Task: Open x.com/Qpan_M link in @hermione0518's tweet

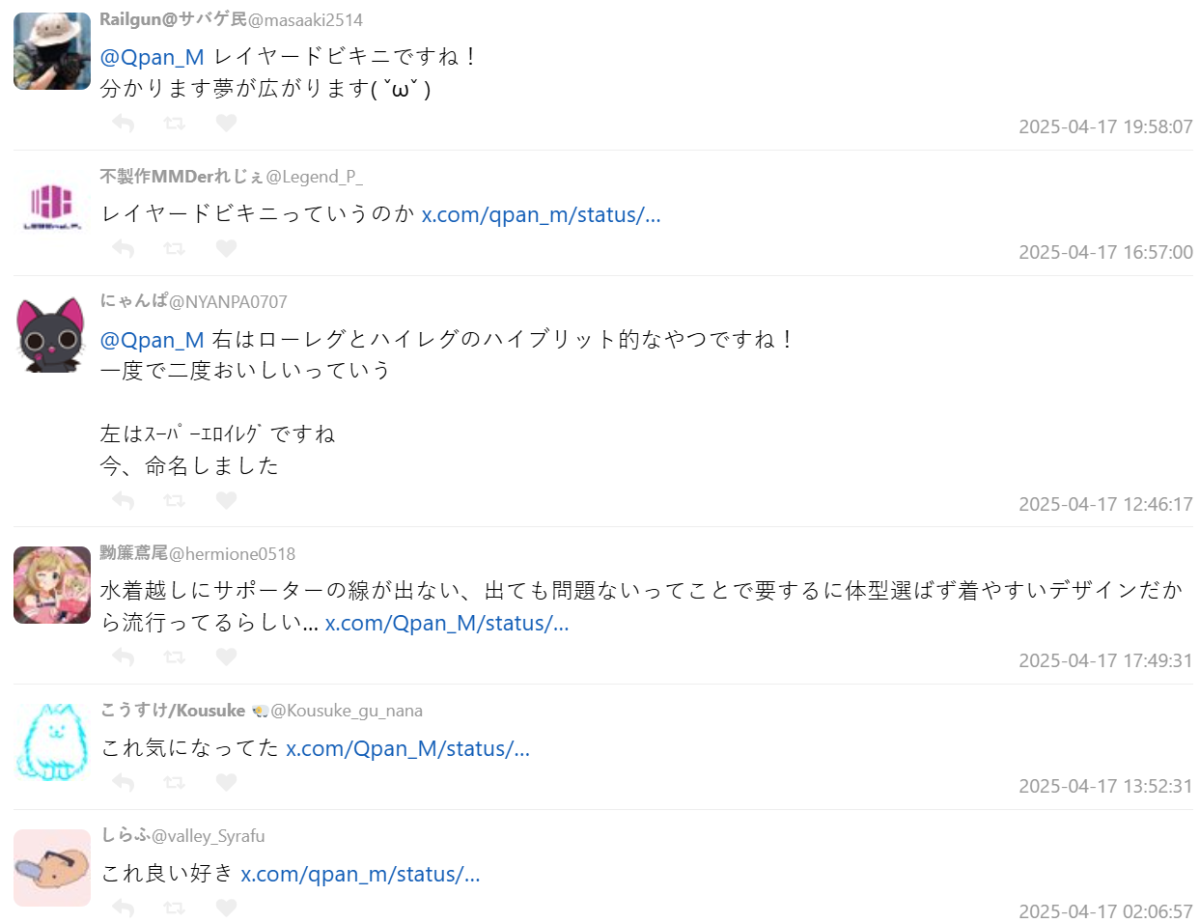Action: point(446,623)
